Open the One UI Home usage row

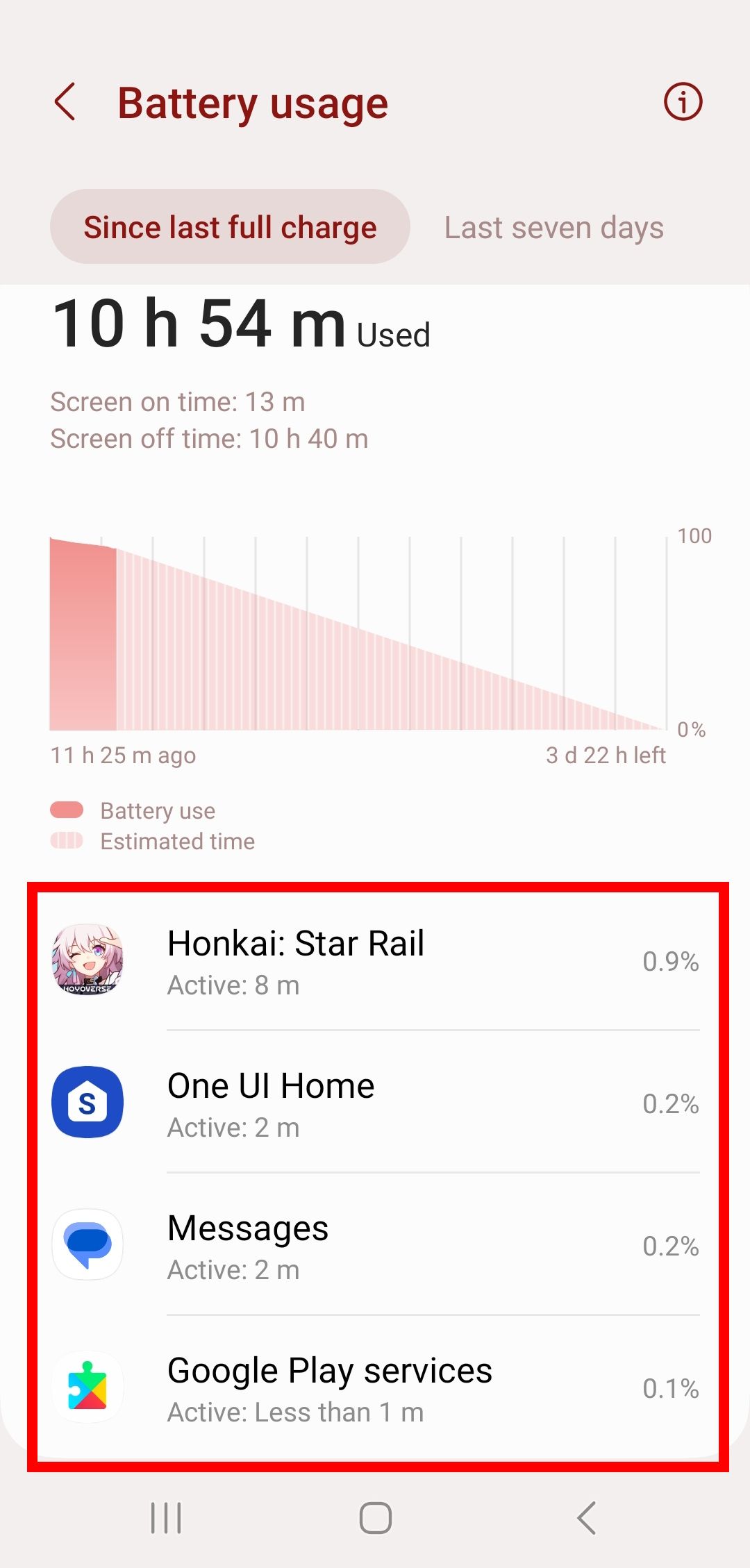pyautogui.click(x=375, y=1104)
